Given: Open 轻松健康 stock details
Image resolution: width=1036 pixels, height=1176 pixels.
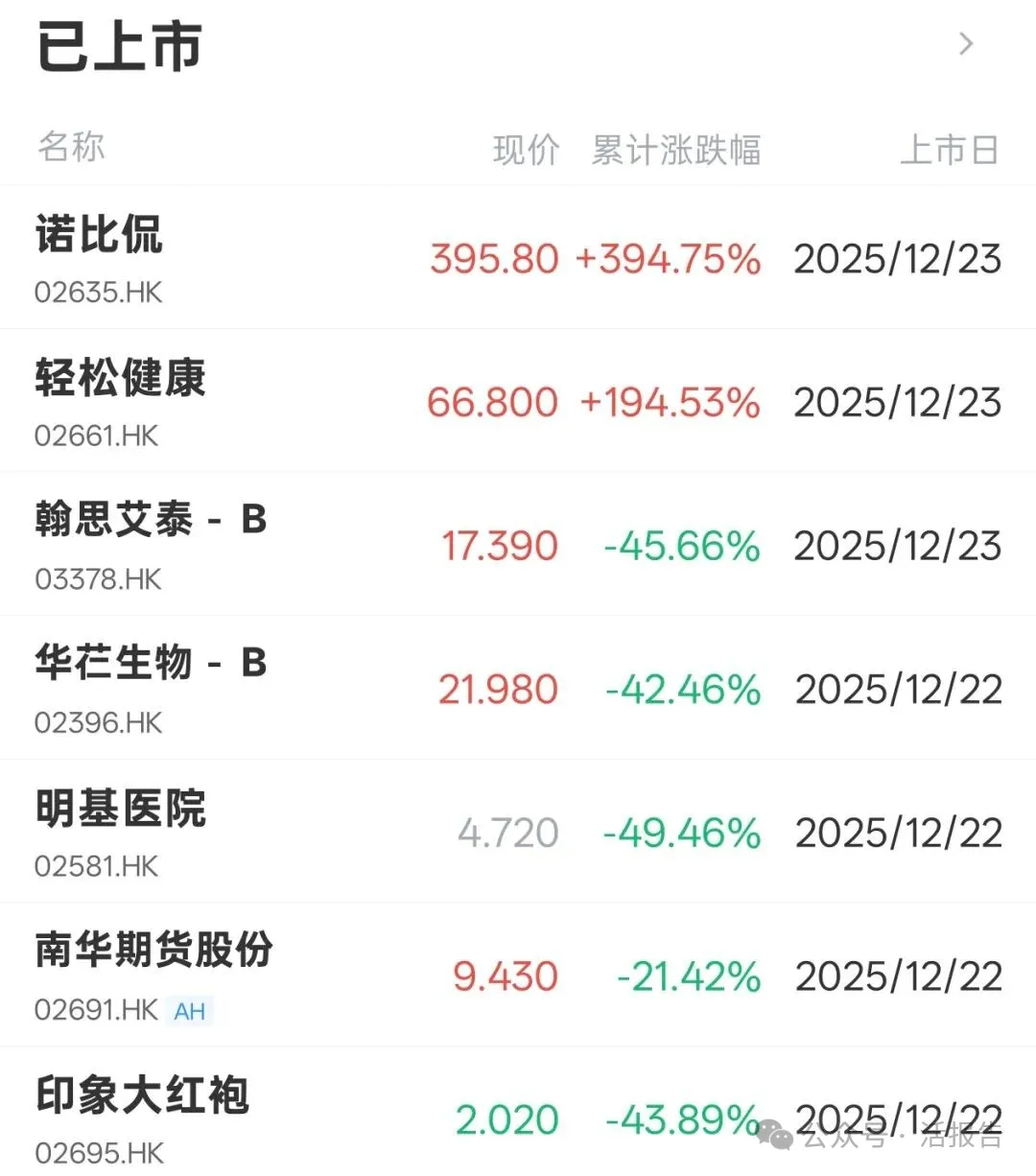Looking at the screenshot, I should 119,380.
